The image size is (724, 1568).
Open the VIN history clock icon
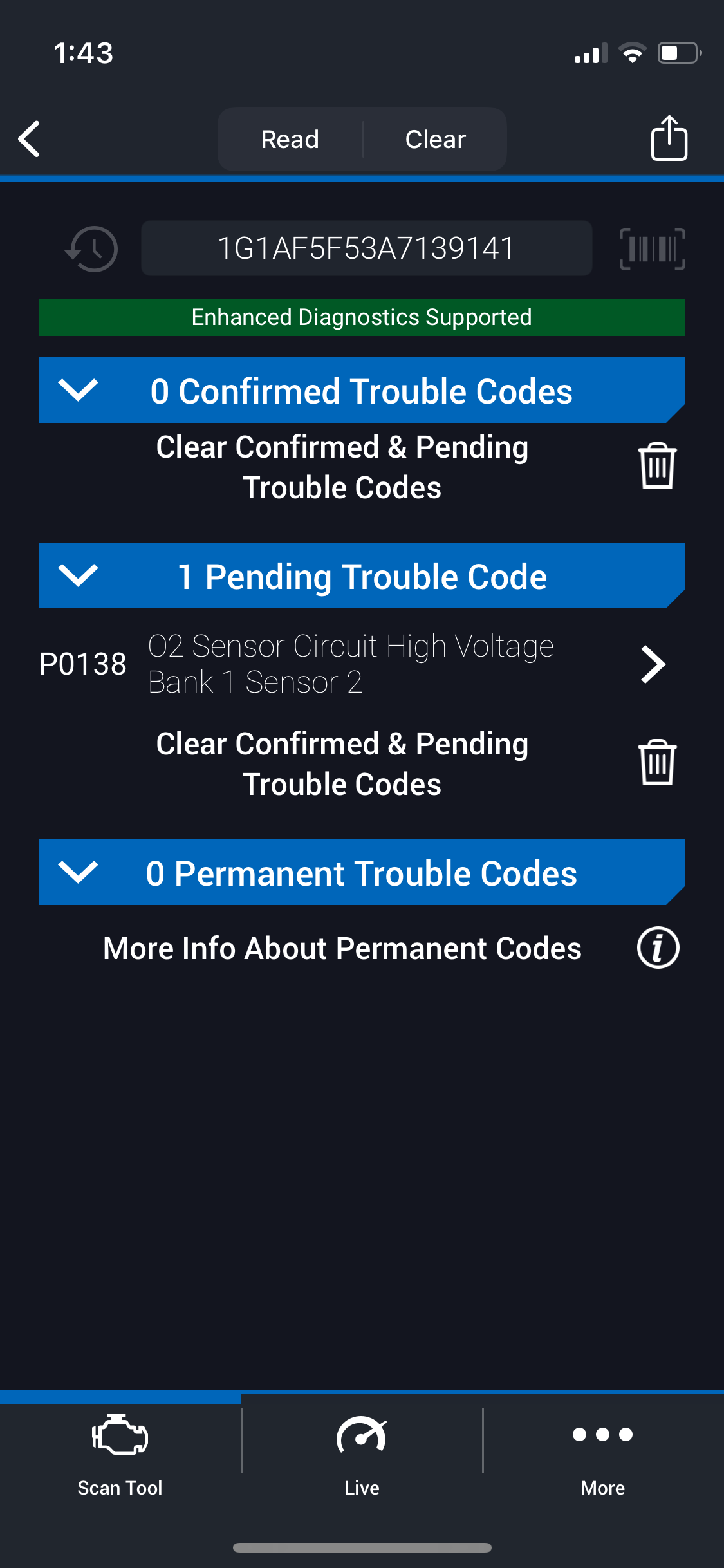point(92,249)
